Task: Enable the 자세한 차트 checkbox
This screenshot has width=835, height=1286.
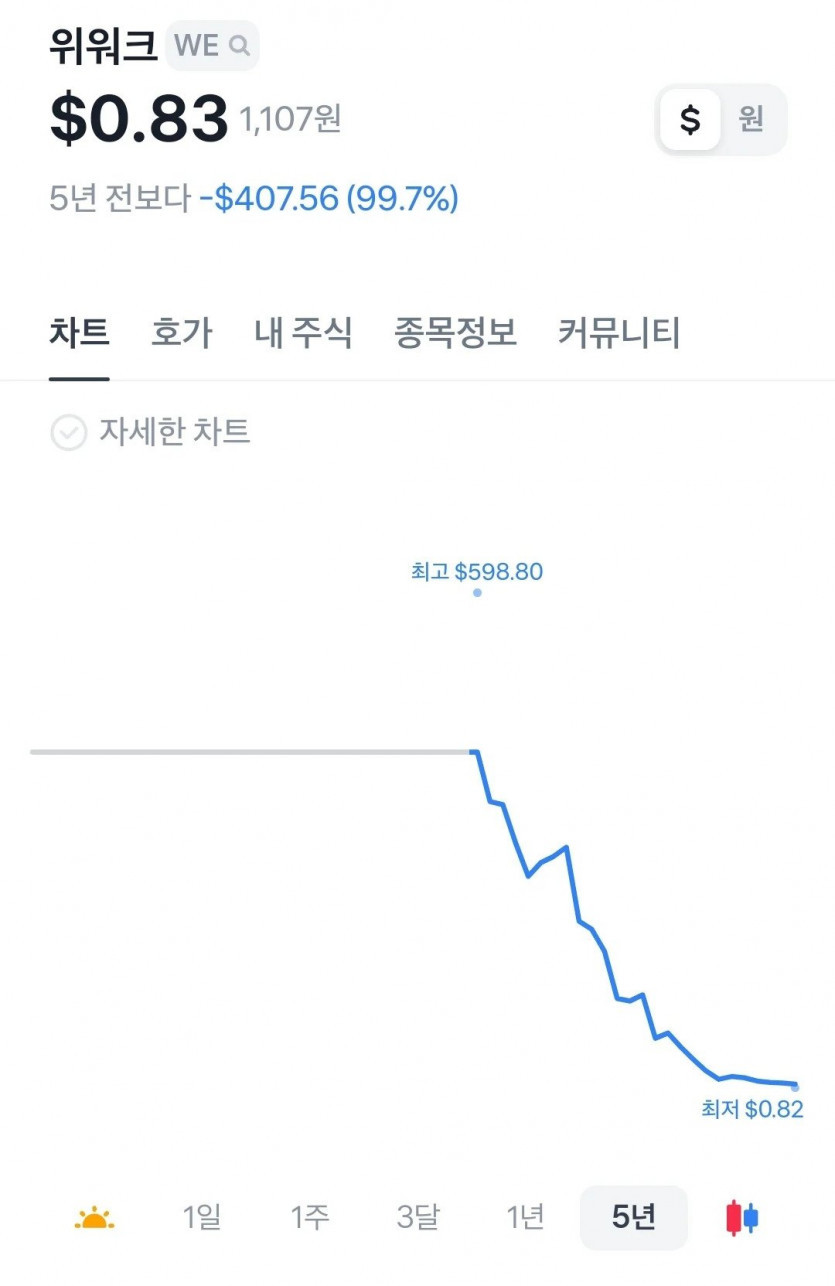Action: 69,433
